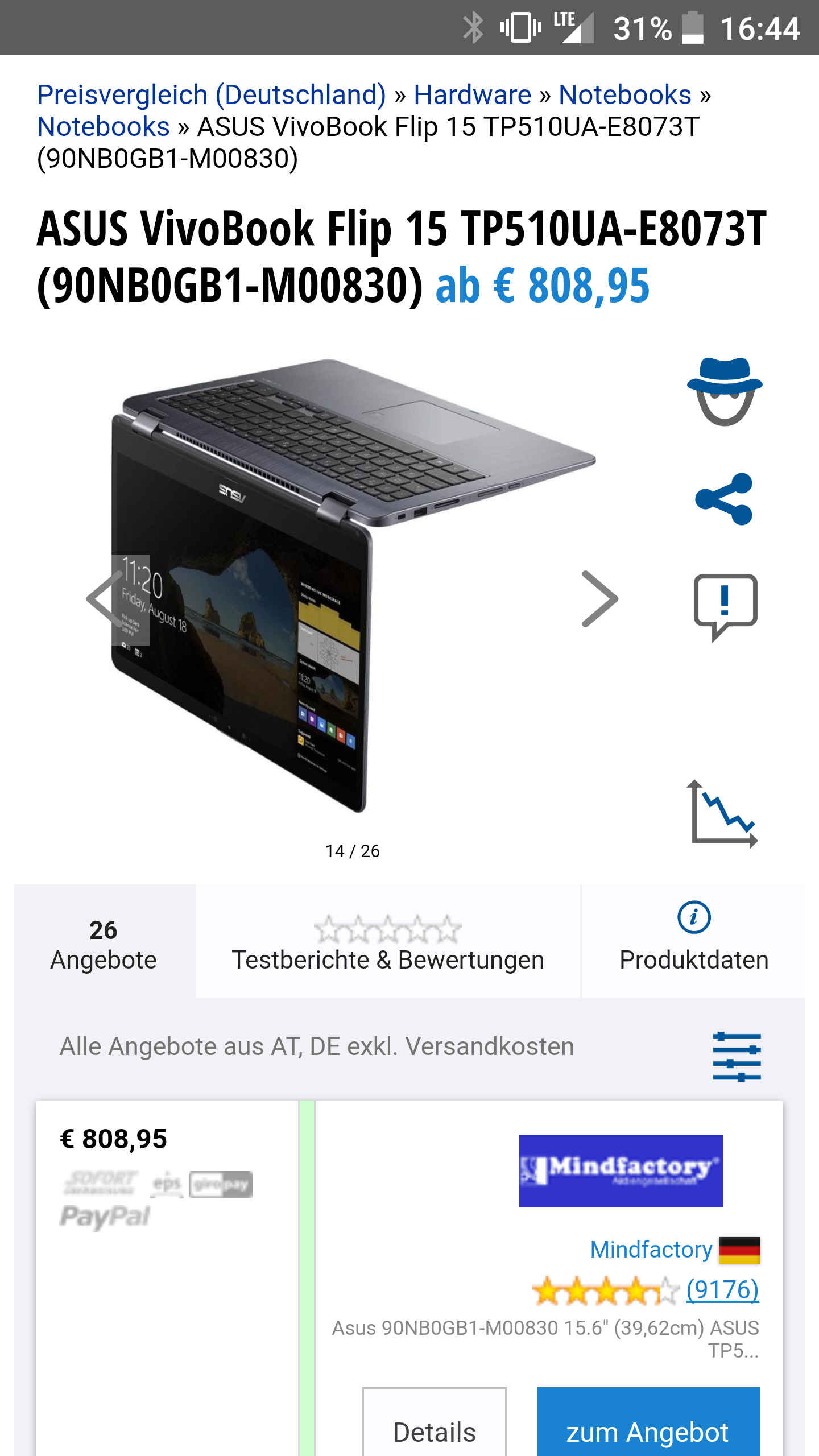Open the Preisvergleich (Deutschland) breadcrumb link
The width and height of the screenshot is (819, 1456).
(211, 94)
